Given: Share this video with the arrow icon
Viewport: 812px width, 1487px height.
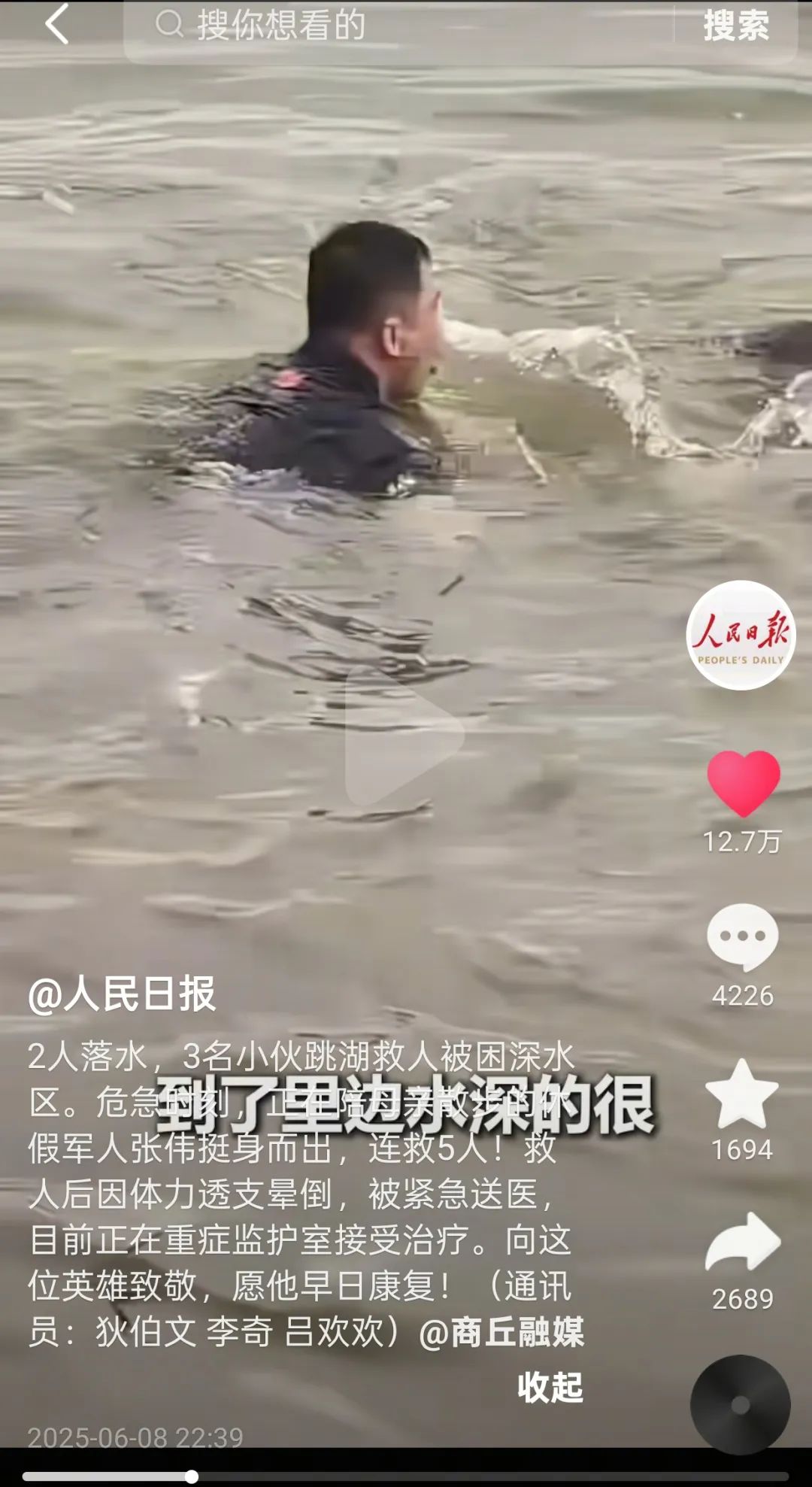Looking at the screenshot, I should point(743,1243).
